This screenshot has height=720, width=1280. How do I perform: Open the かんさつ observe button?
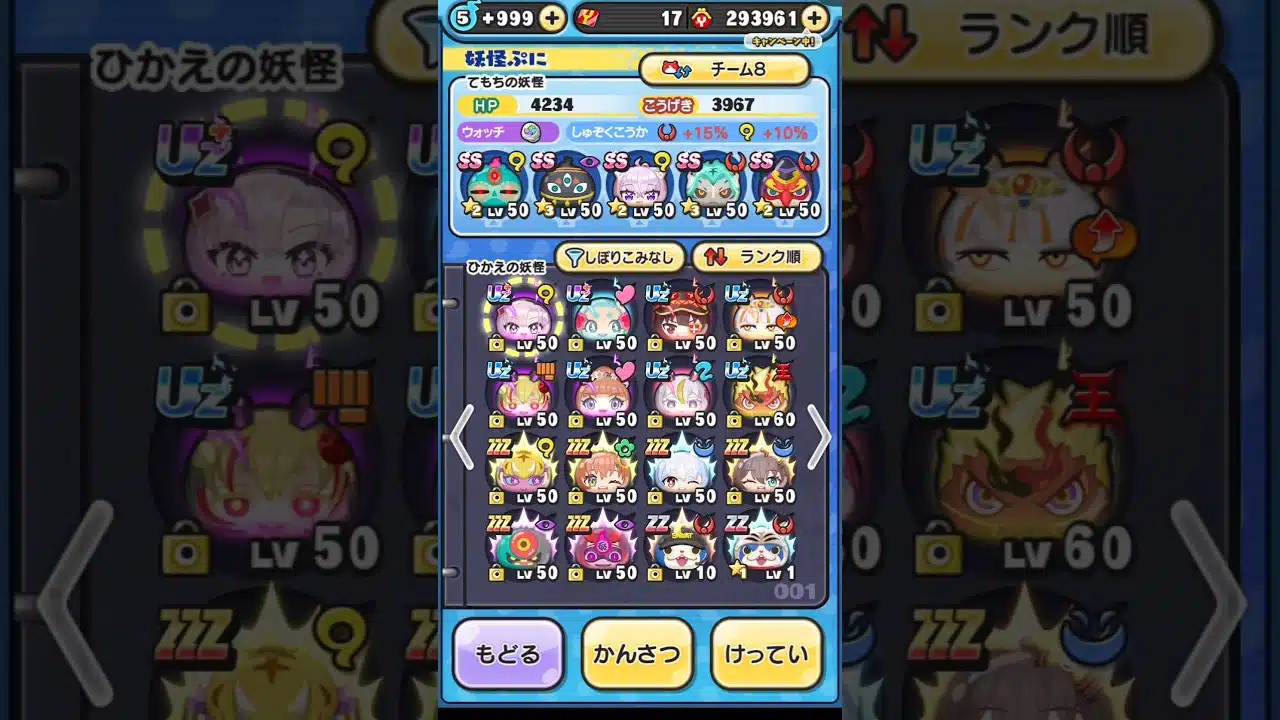(637, 654)
